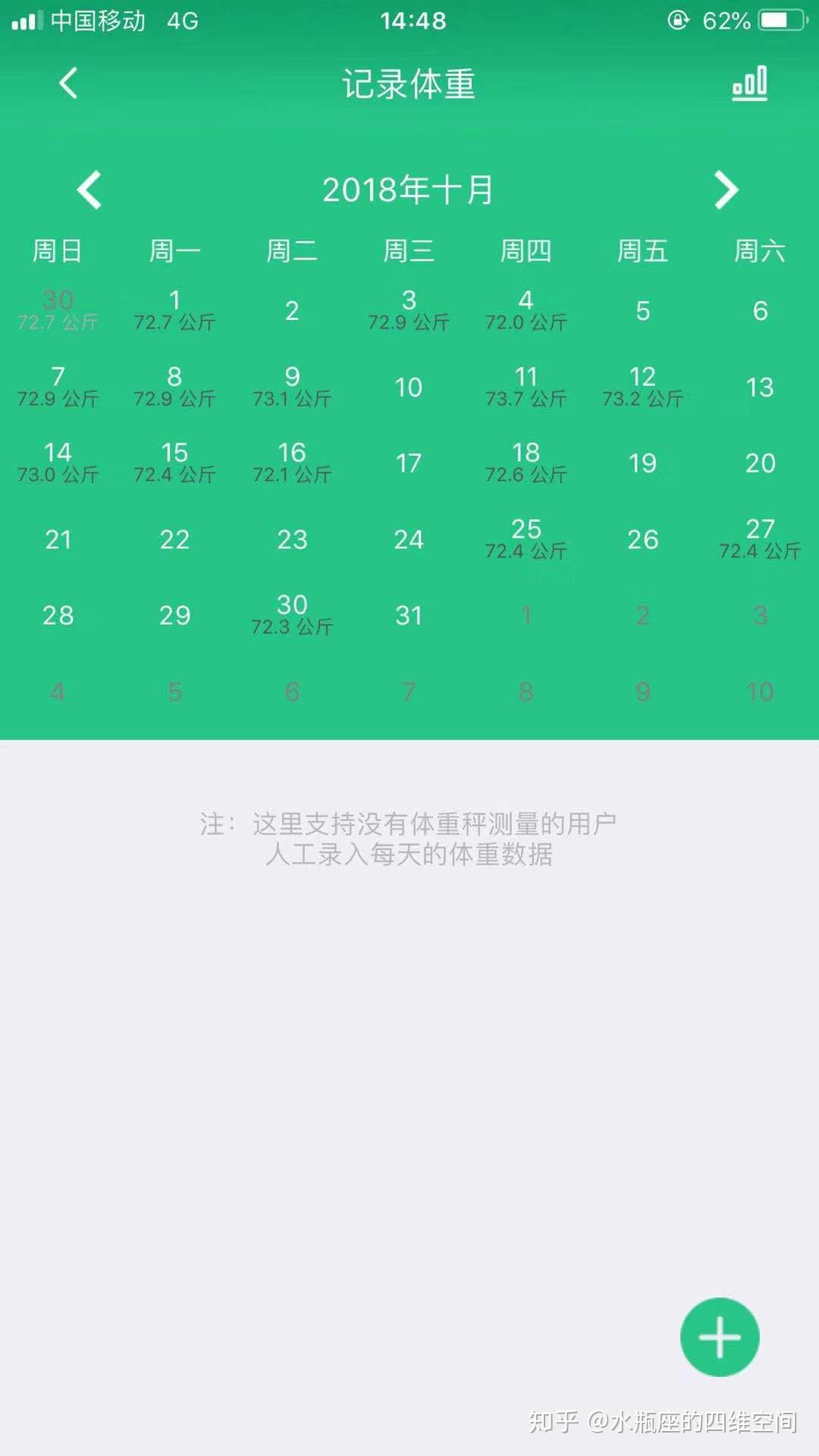Open the weight statistics chart icon
The height and width of the screenshot is (1456, 819).
[749, 83]
